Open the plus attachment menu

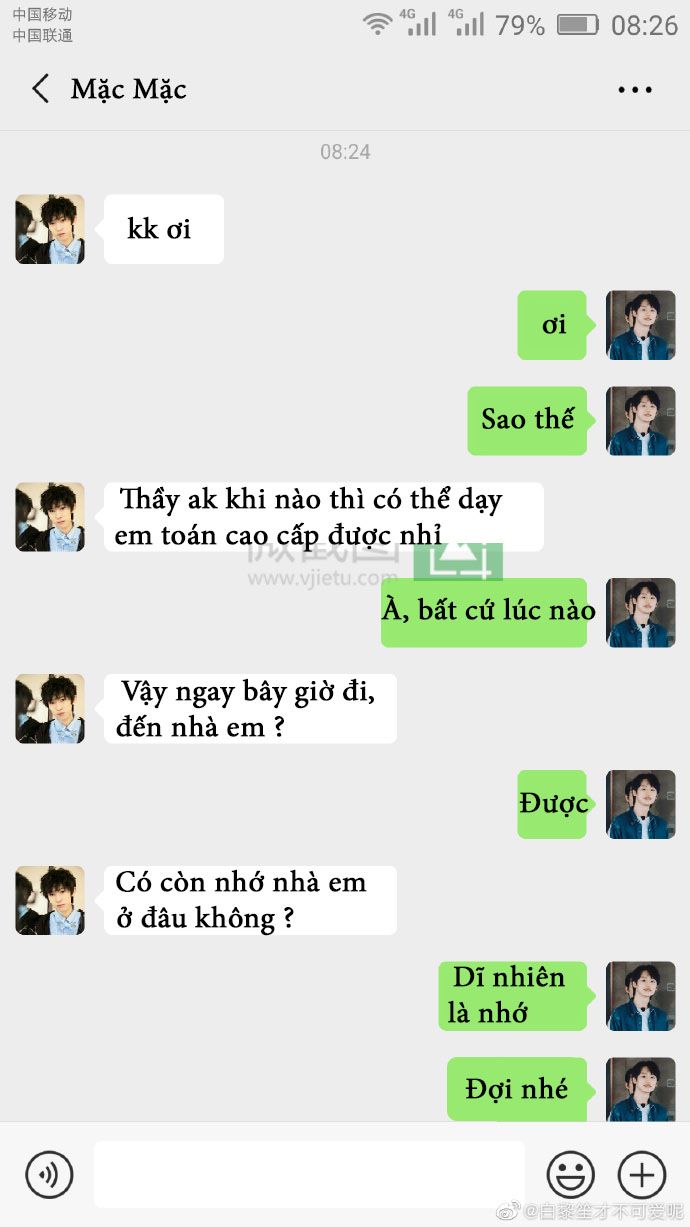pyautogui.click(x=641, y=1174)
